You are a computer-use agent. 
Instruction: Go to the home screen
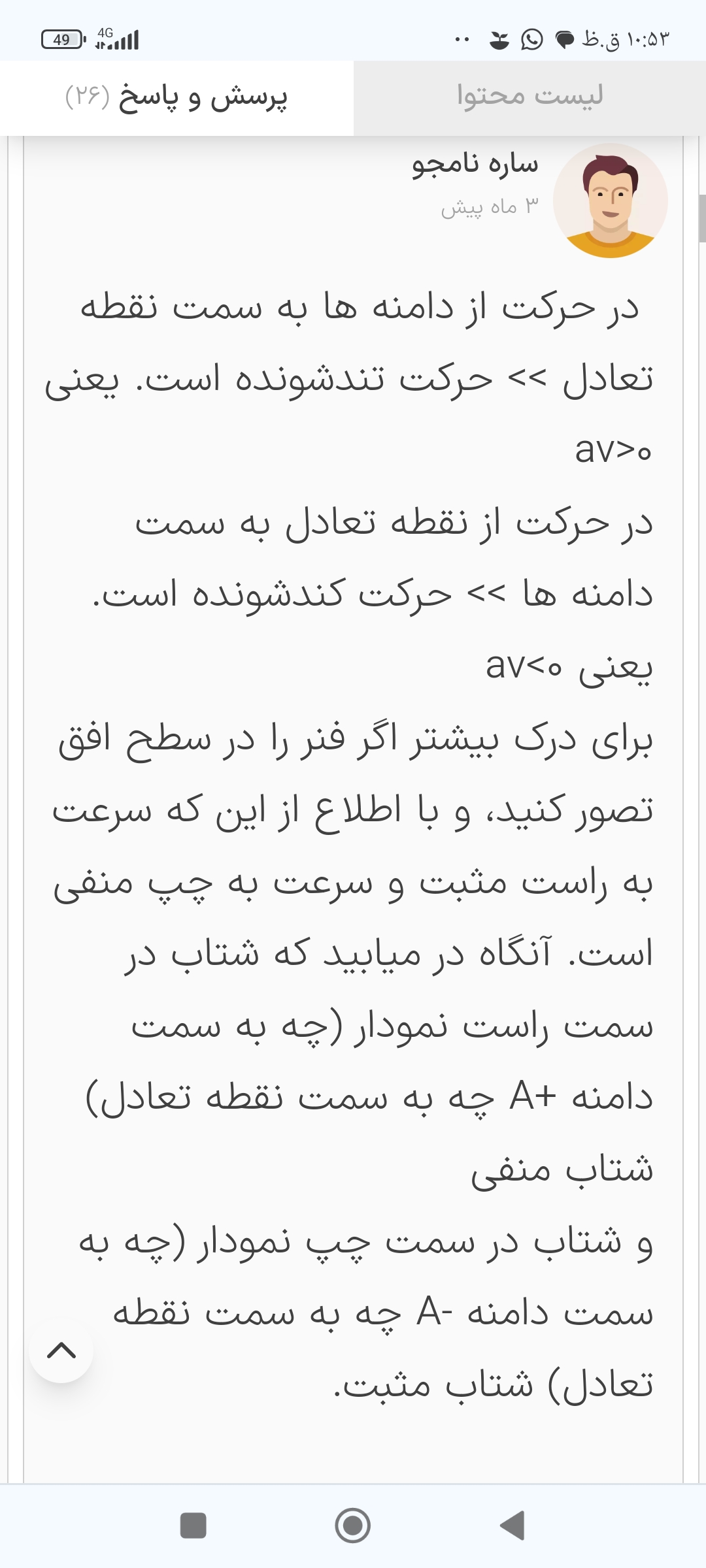[352, 1526]
